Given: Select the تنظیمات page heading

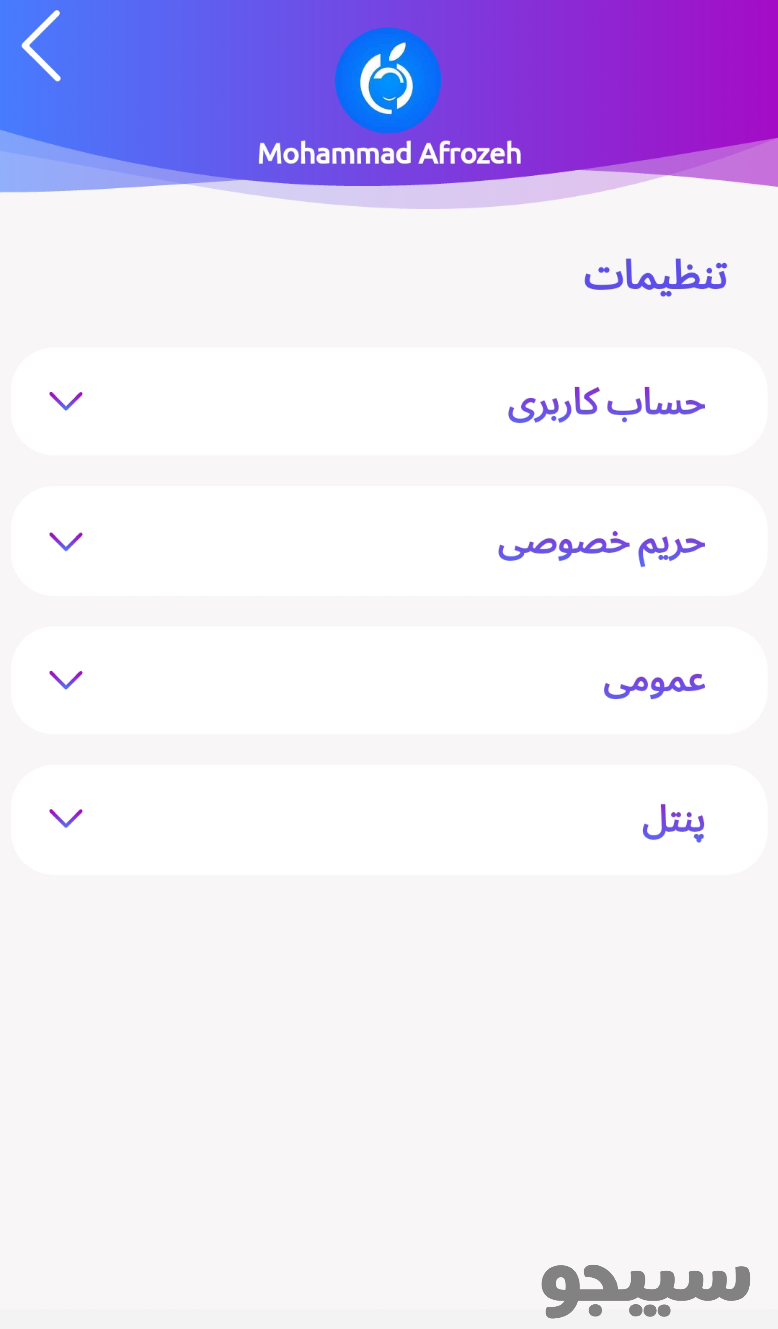Looking at the screenshot, I should pyautogui.click(x=655, y=276).
